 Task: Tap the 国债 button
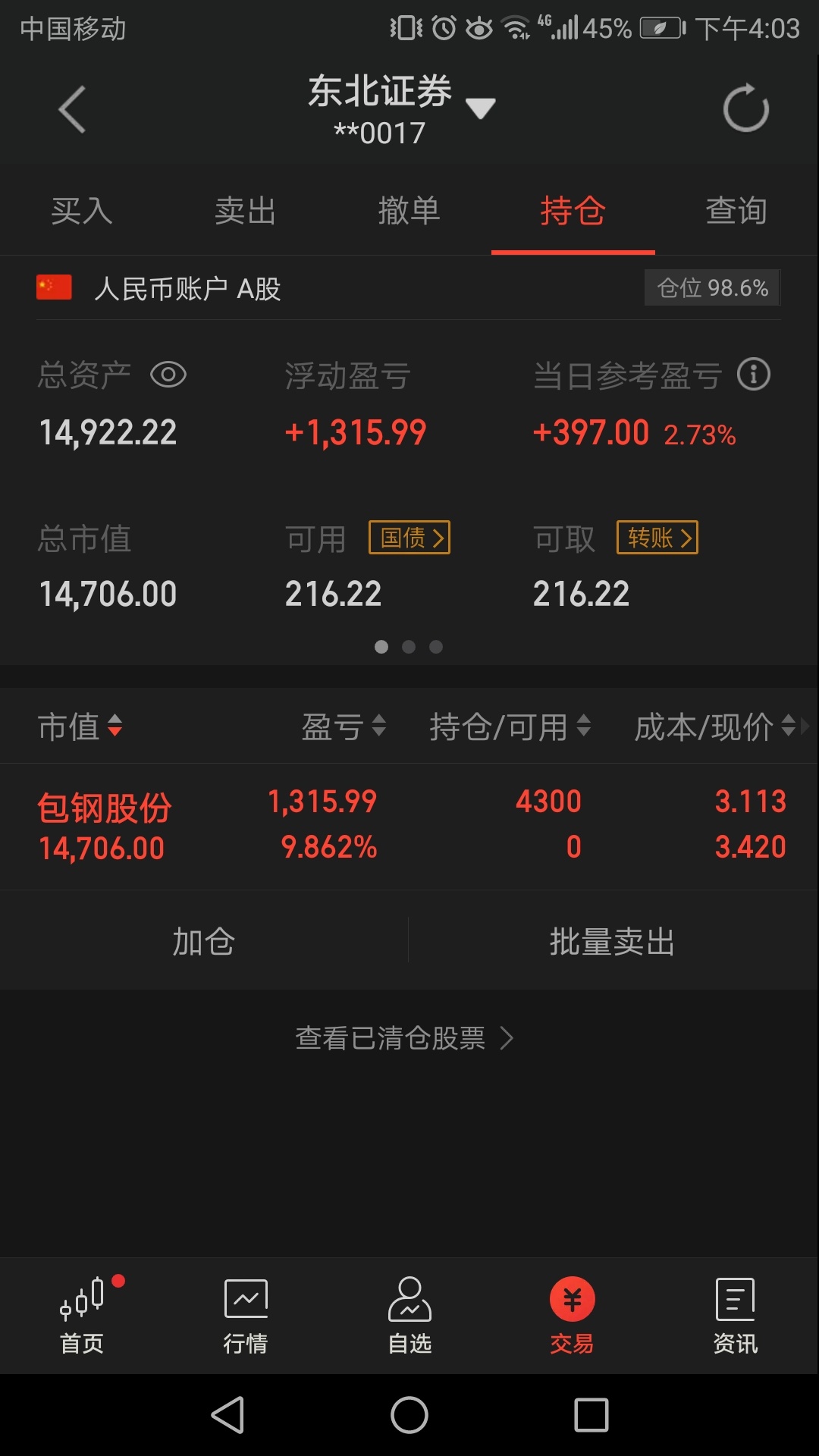(409, 538)
